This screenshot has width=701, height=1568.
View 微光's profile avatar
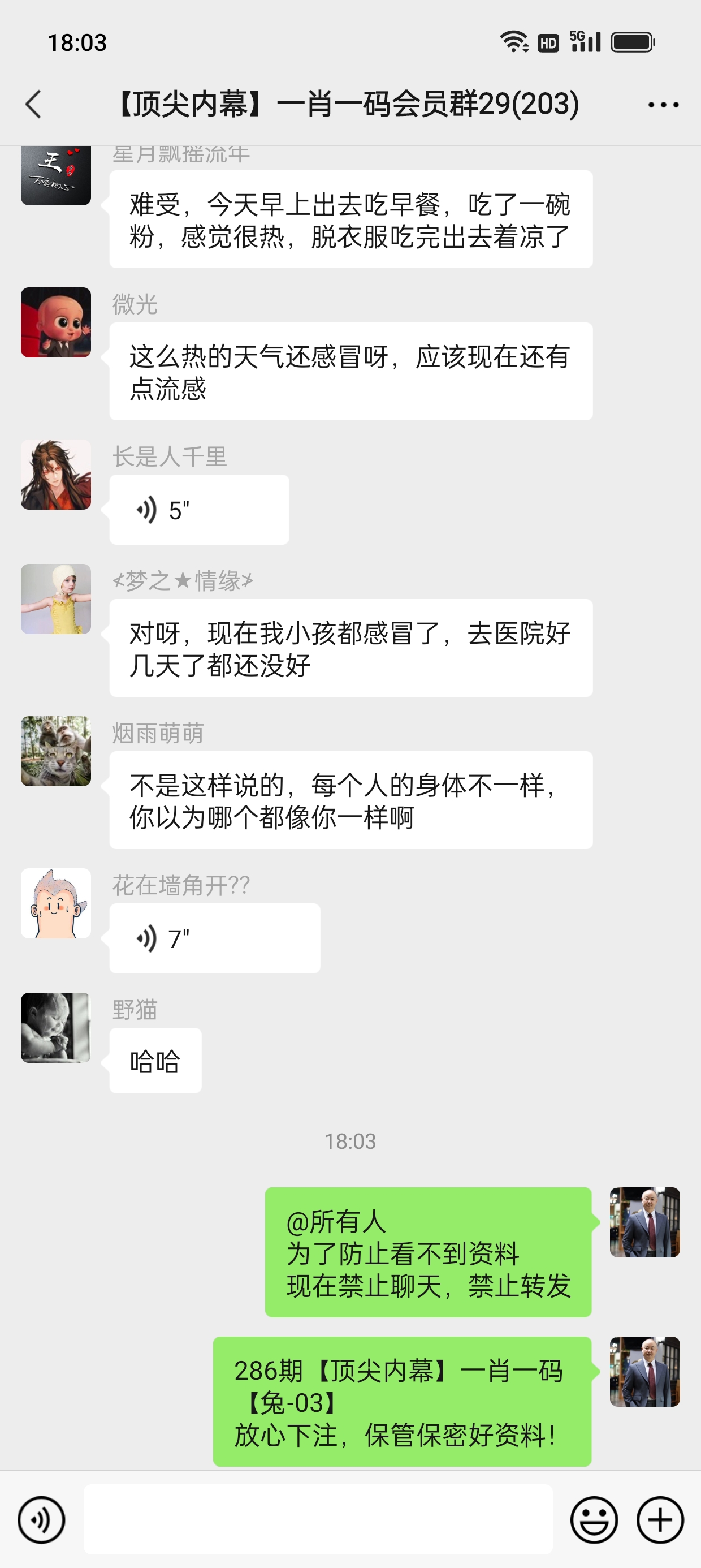[x=56, y=322]
